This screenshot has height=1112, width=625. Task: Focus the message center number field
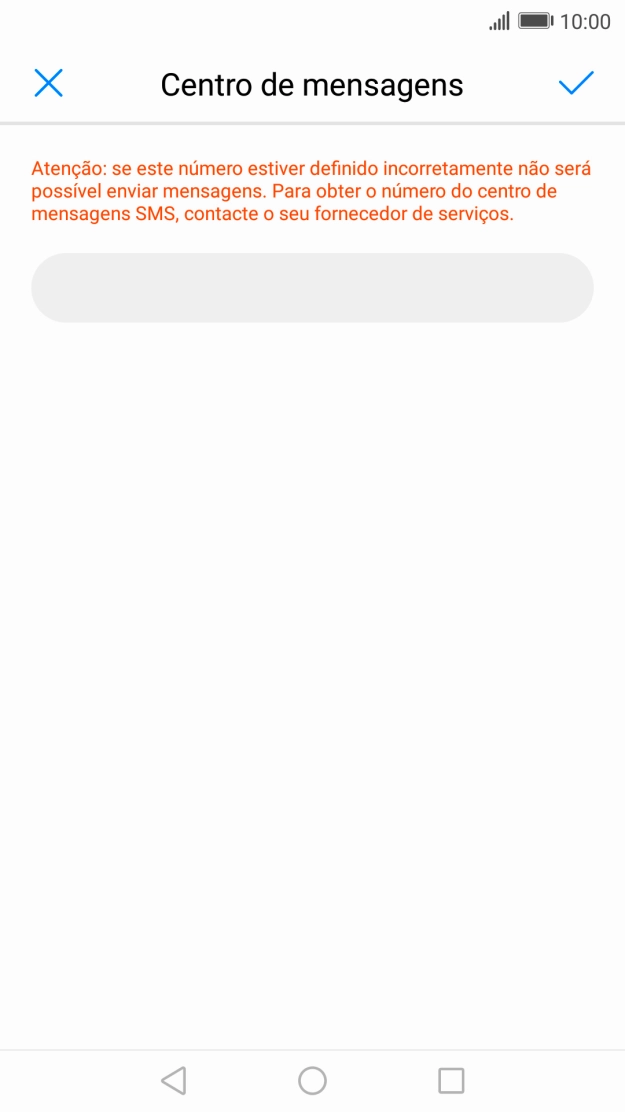point(312,288)
